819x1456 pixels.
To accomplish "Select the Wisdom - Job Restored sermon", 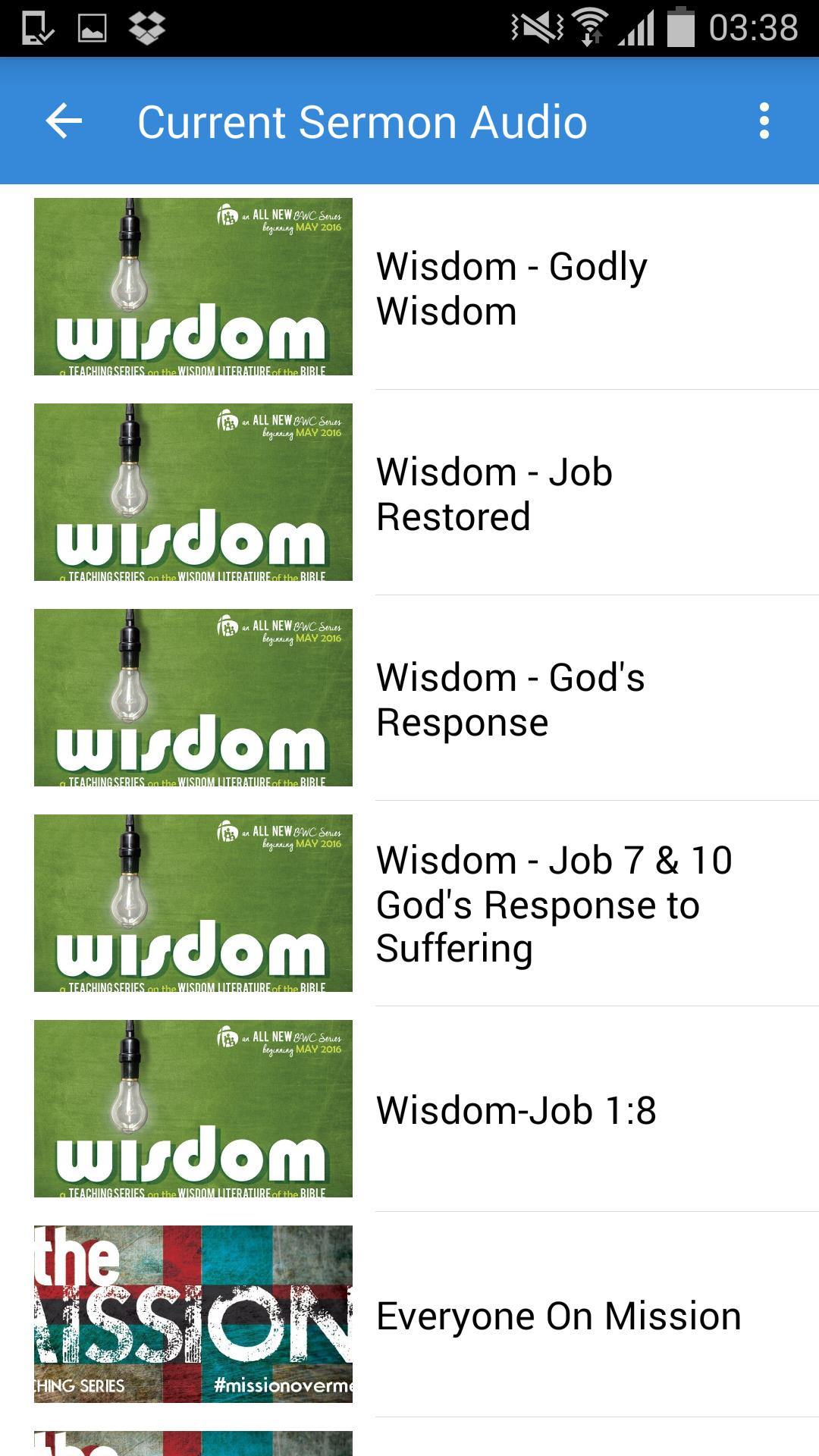I will pyautogui.click(x=494, y=494).
